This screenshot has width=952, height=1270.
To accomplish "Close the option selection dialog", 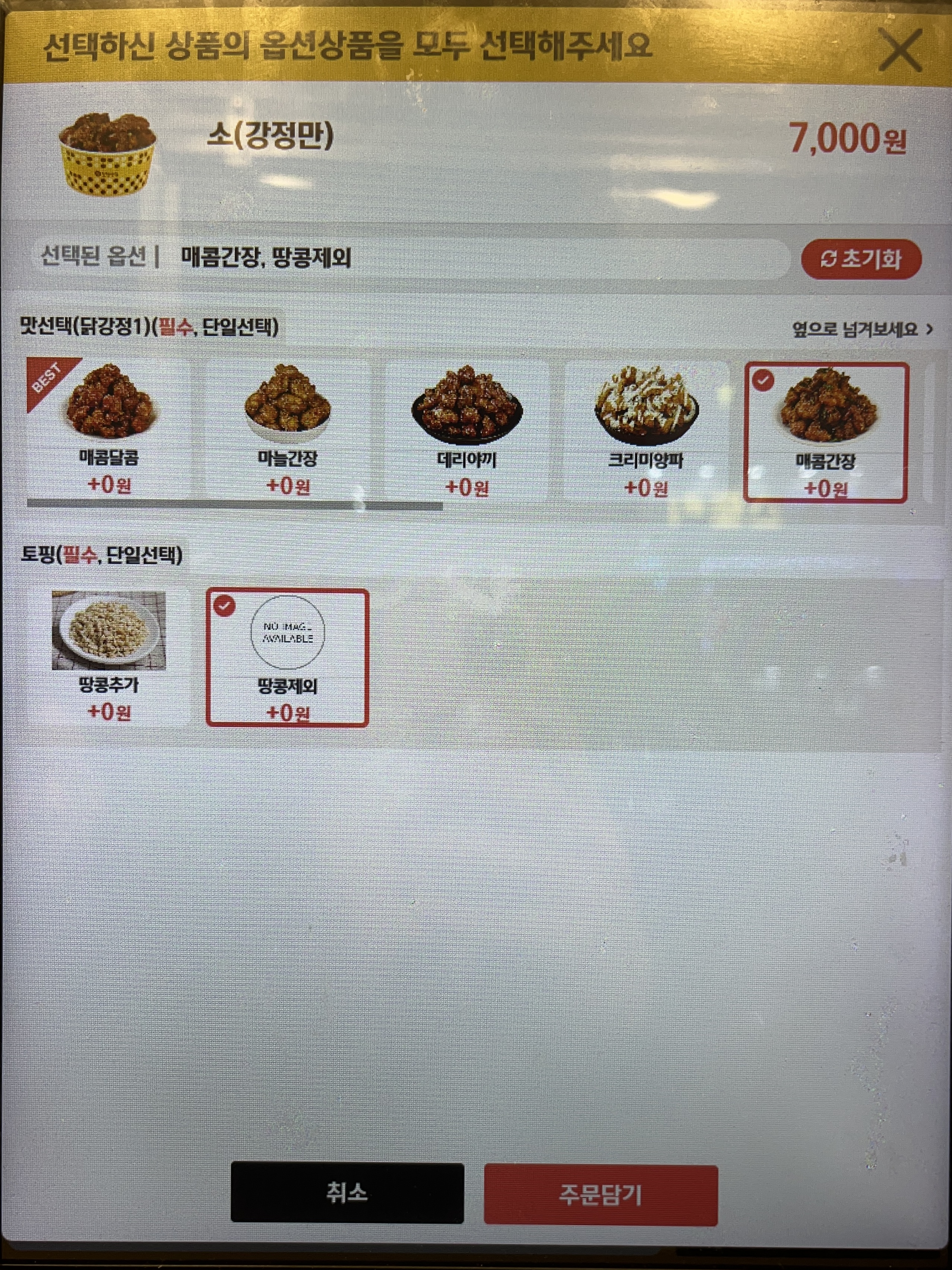I will [x=900, y=51].
